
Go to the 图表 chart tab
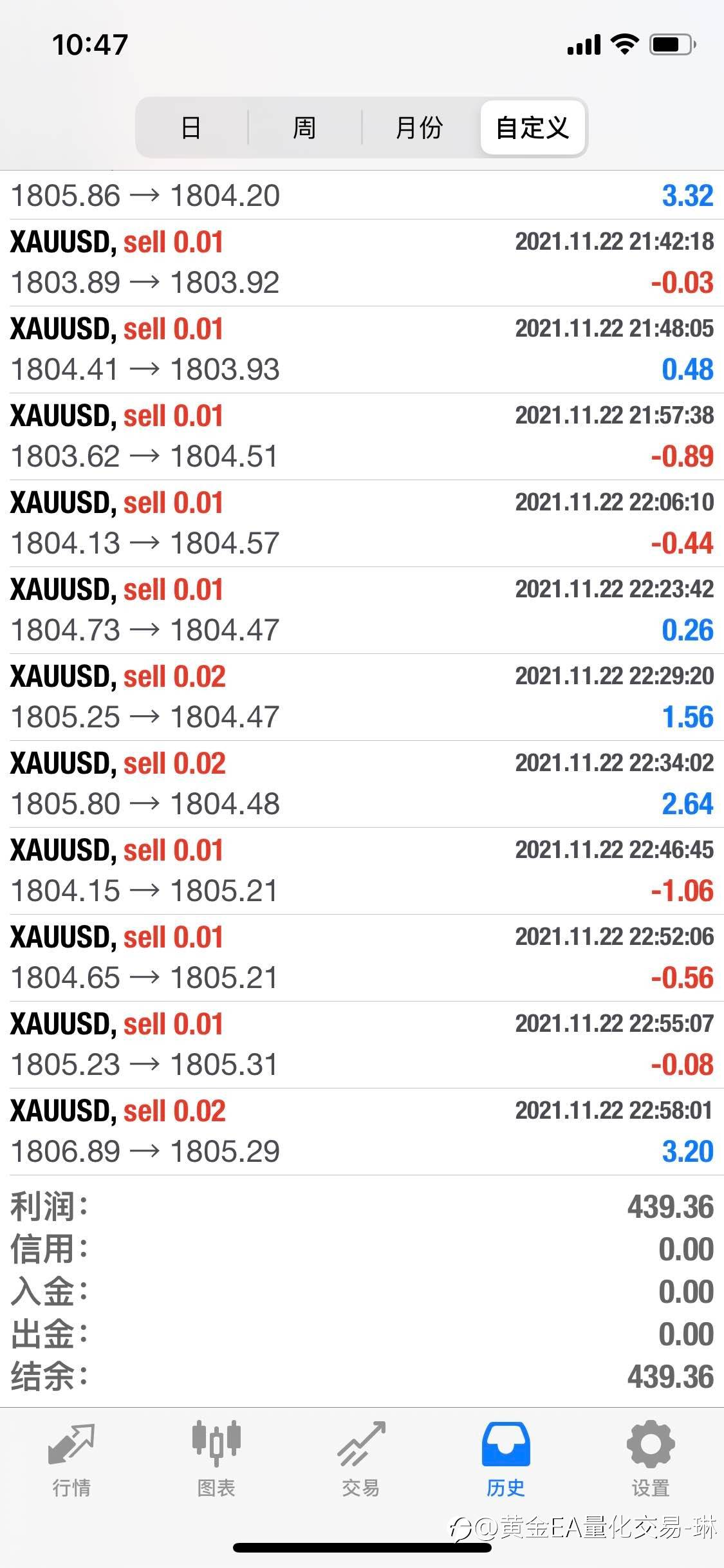(216, 1459)
